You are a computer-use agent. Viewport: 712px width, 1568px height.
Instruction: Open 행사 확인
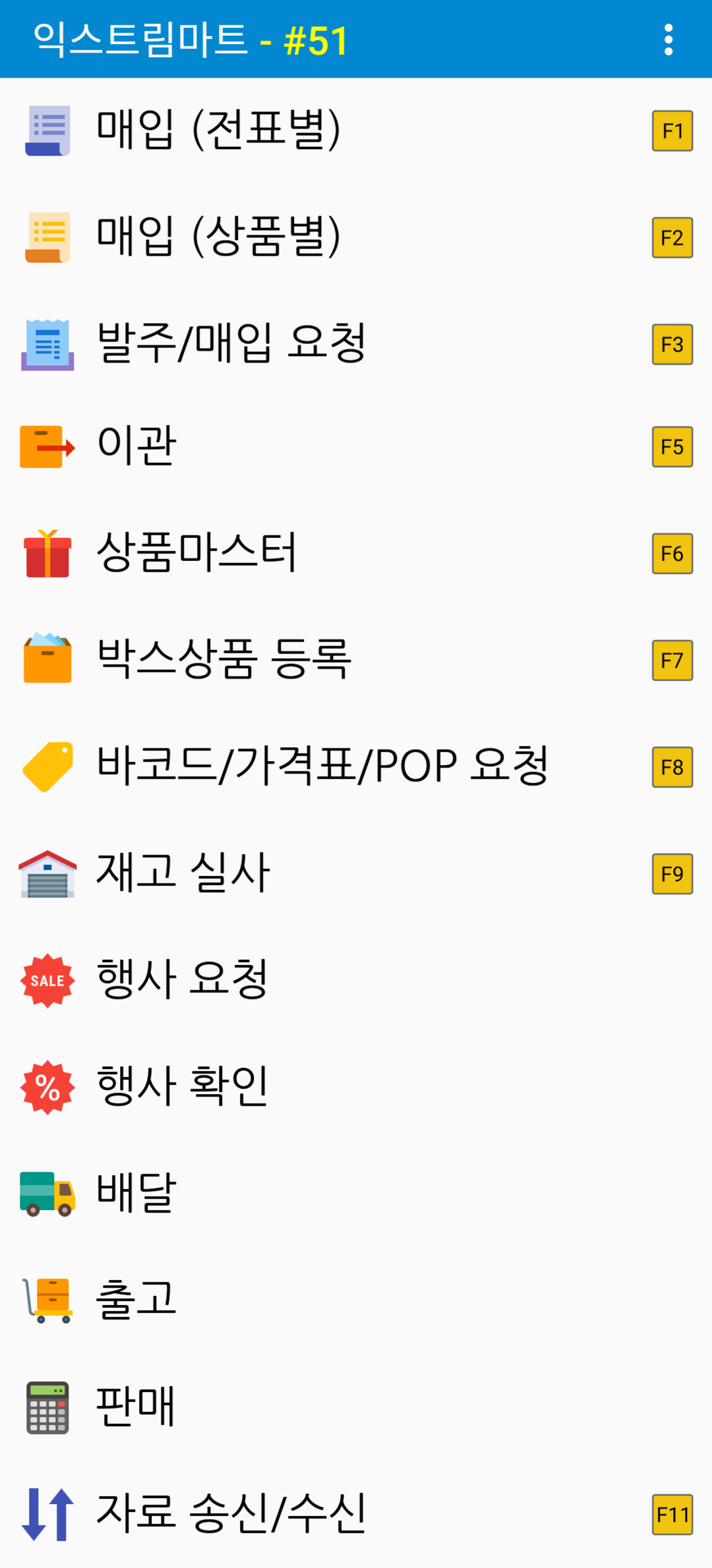pos(356,1088)
